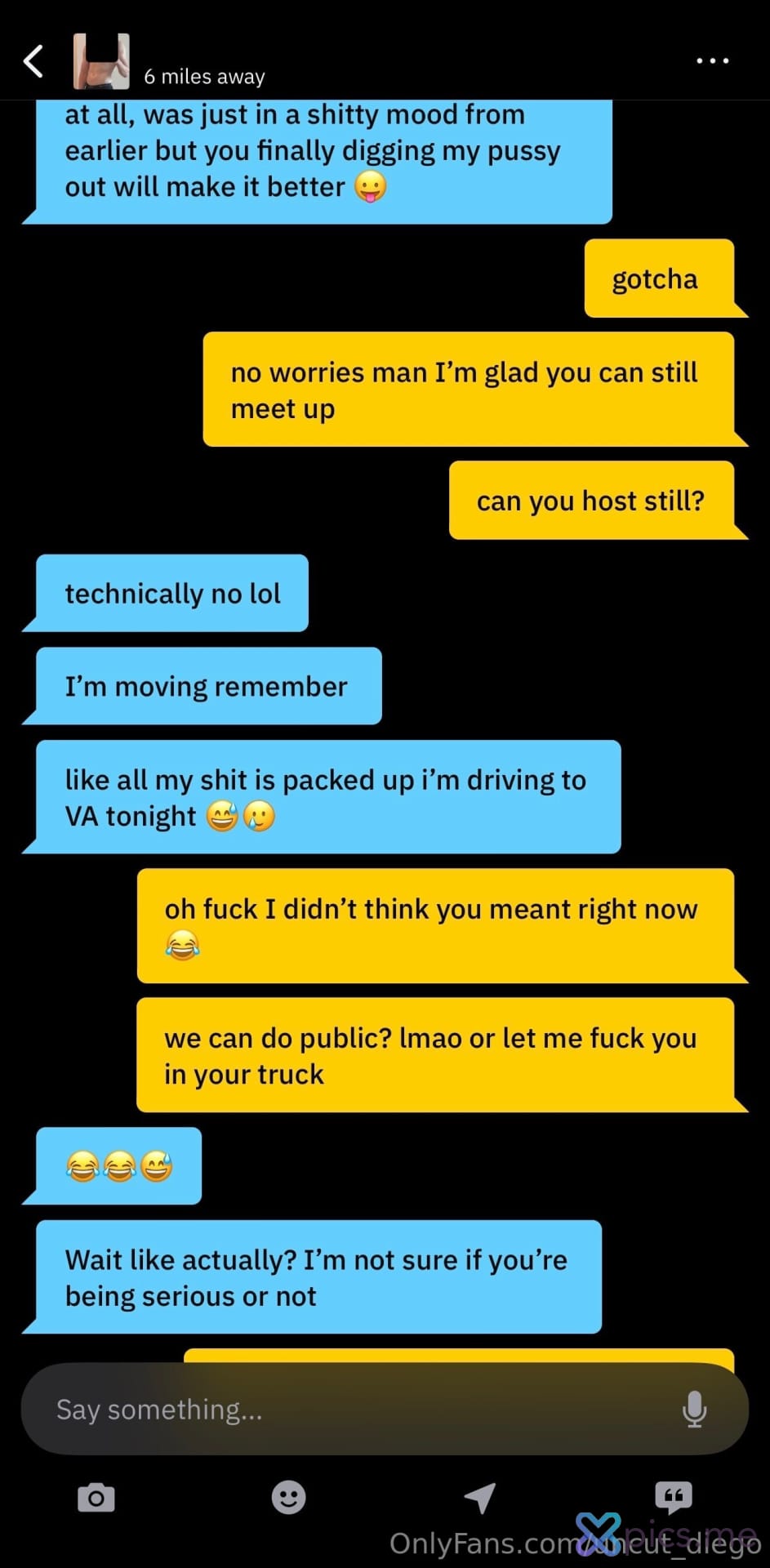Record a voice message with the microphone
Screen dimensions: 770x1568
694,1409
